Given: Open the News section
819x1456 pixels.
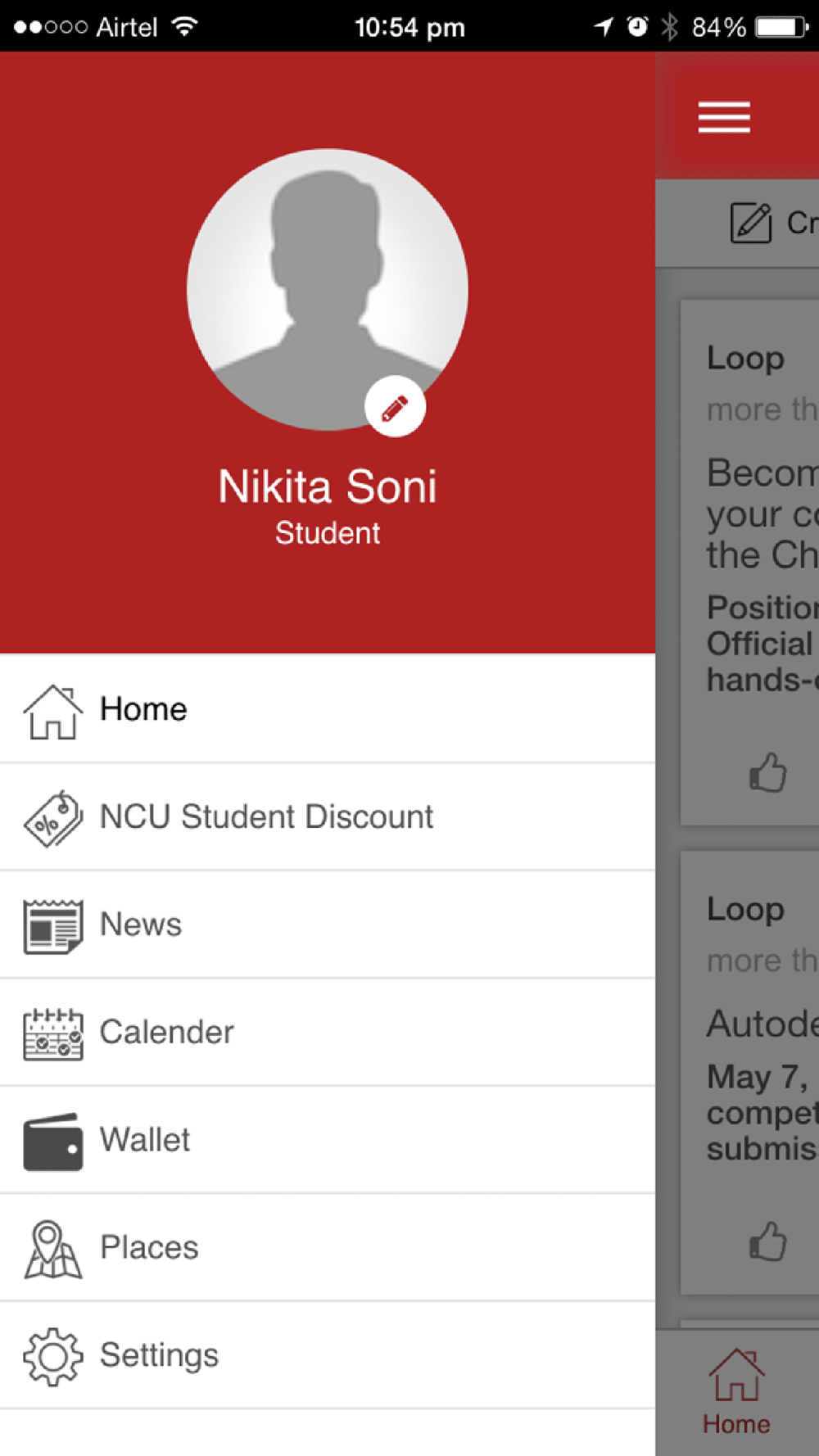Looking at the screenshot, I should 140,925.
